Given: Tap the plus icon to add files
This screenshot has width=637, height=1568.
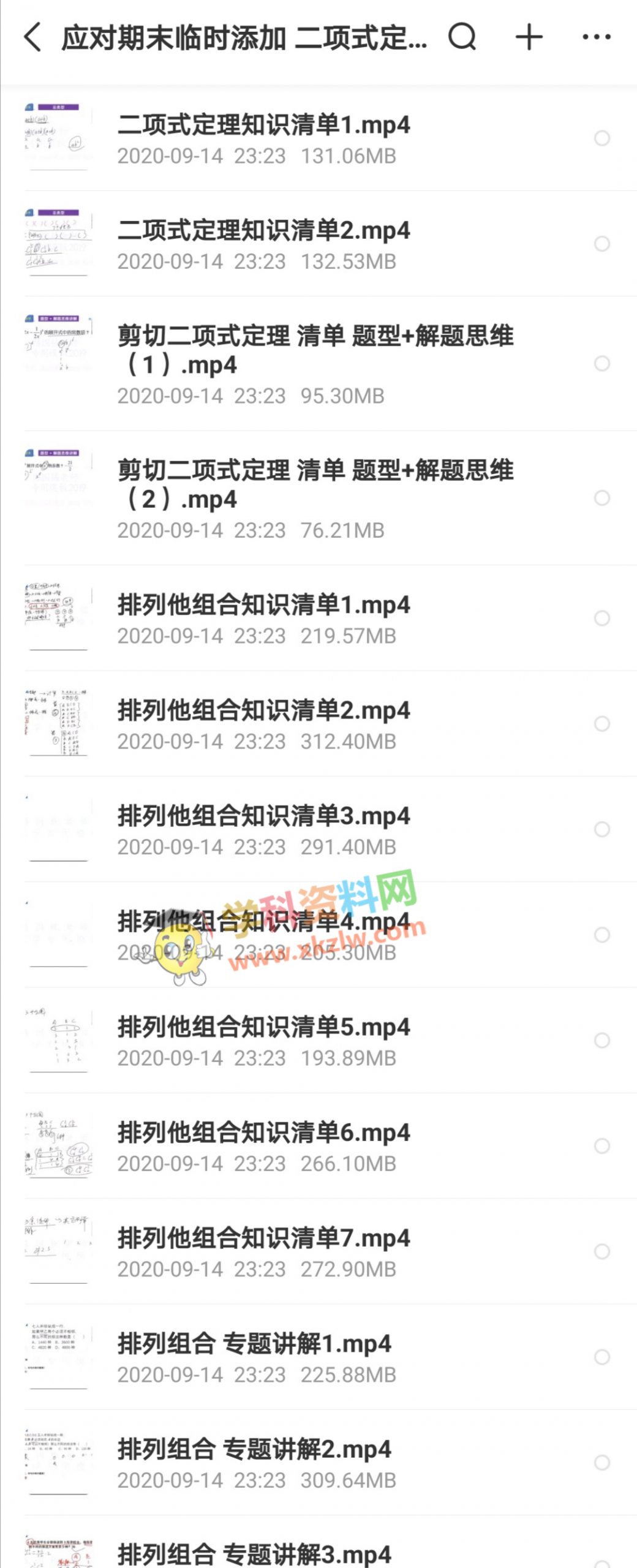Looking at the screenshot, I should point(529,37).
